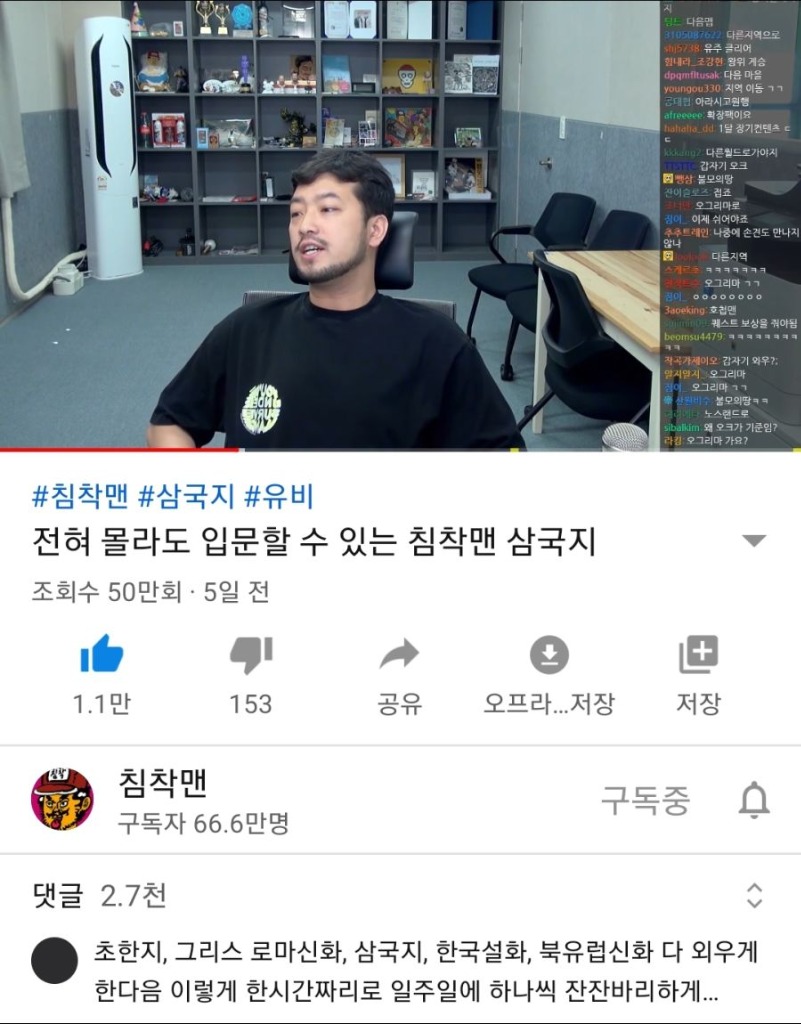Expand the 댓글 comments section
The image size is (801, 1024).
click(x=754, y=895)
